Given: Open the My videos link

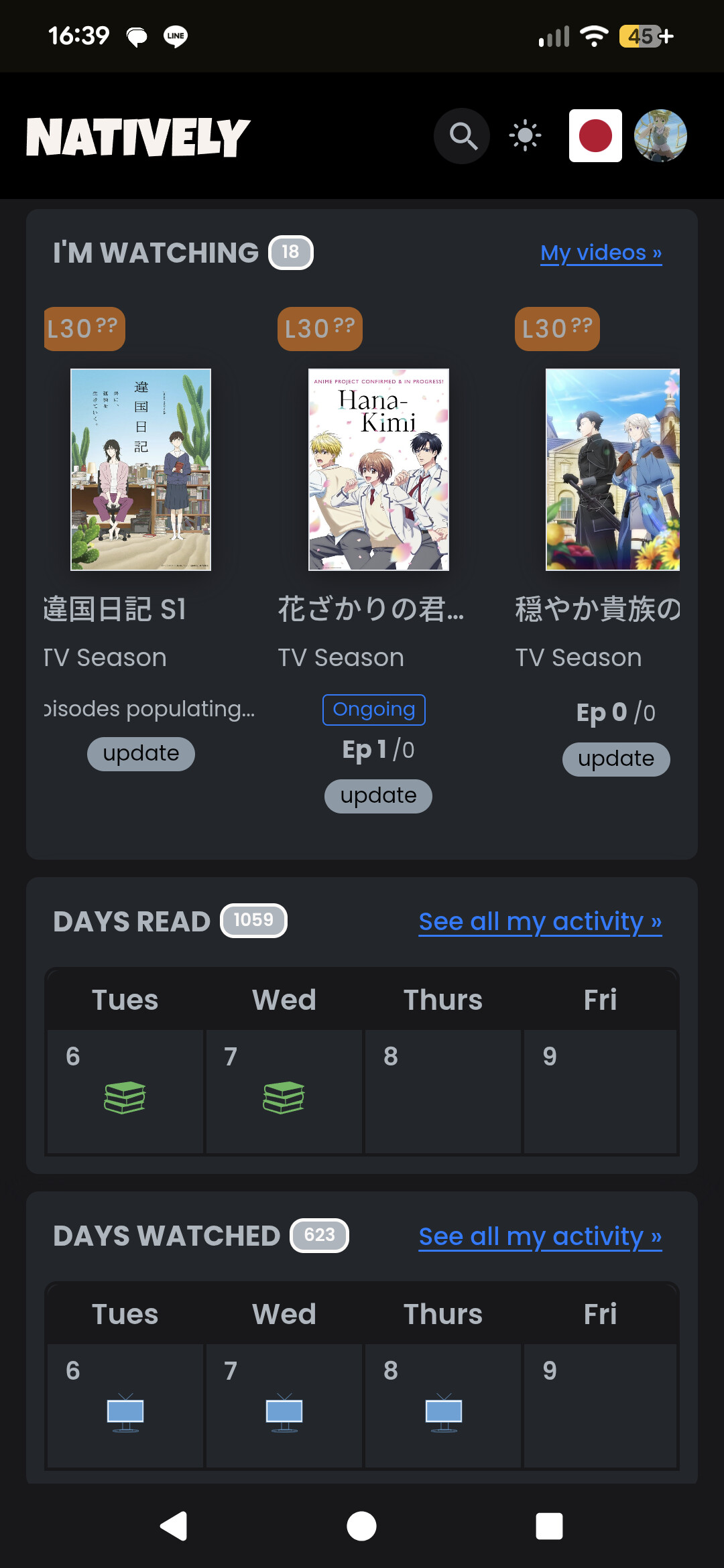Looking at the screenshot, I should pyautogui.click(x=601, y=253).
